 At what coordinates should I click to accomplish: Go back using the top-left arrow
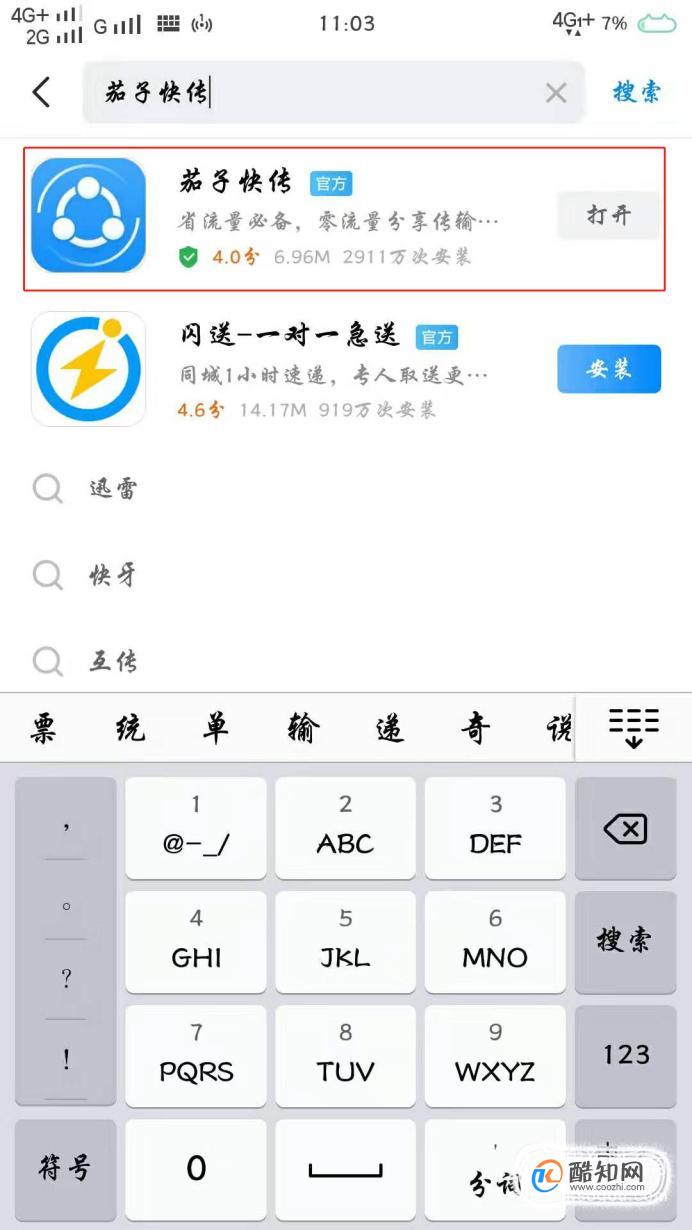click(x=42, y=93)
